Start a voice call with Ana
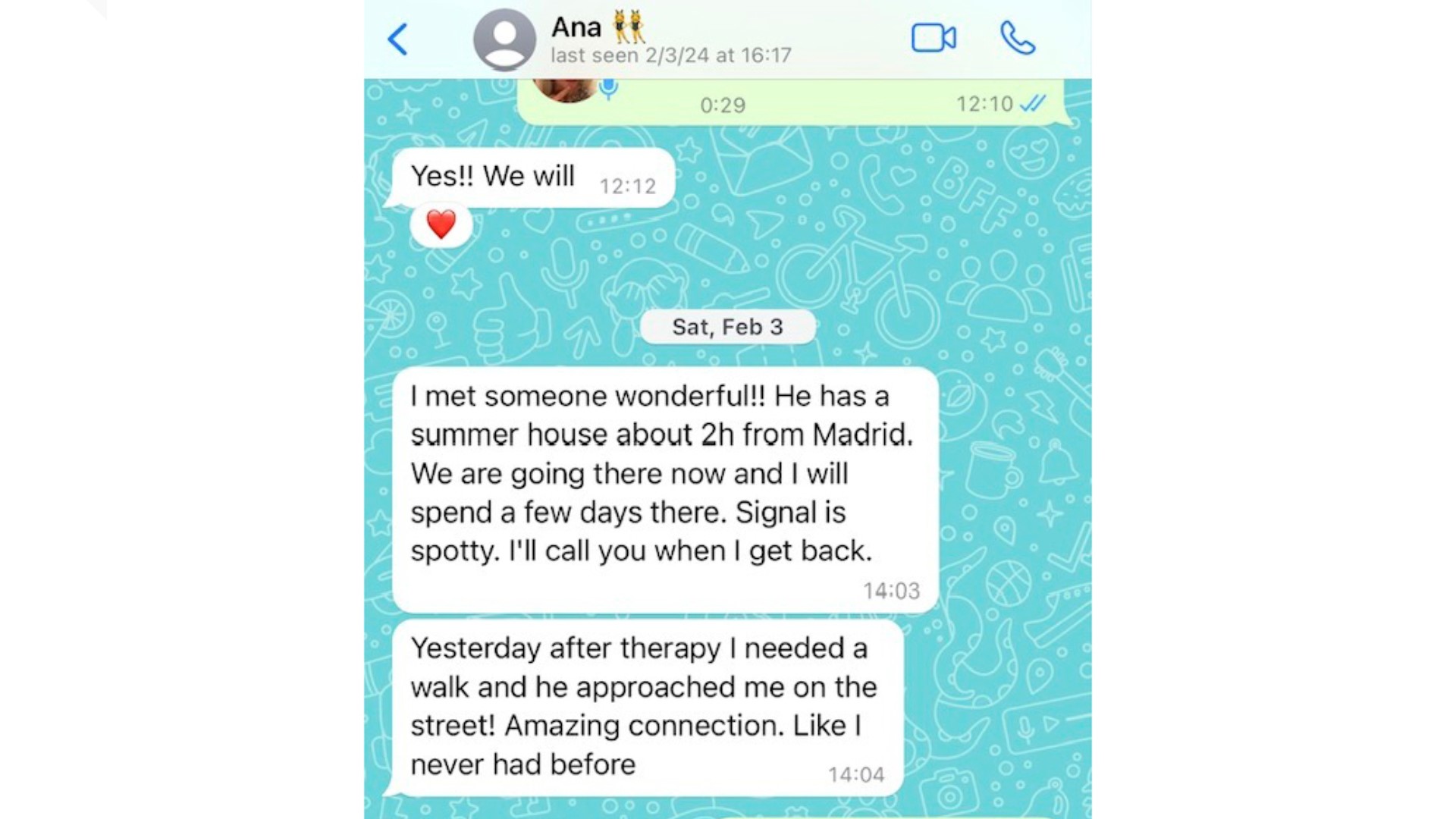The width and height of the screenshot is (1456, 819). point(1017,38)
